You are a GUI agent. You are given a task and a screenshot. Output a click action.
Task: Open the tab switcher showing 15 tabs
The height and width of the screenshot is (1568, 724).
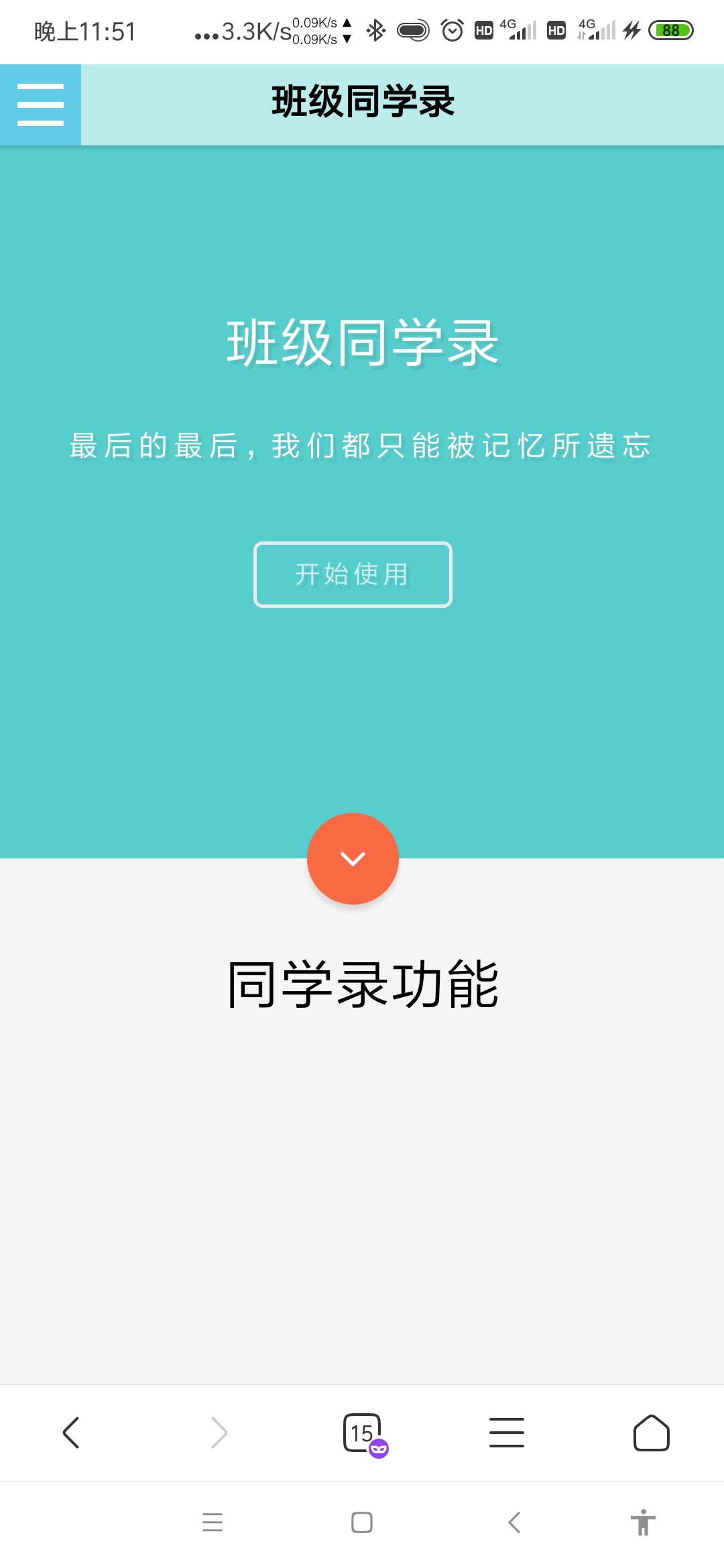pos(363,1433)
